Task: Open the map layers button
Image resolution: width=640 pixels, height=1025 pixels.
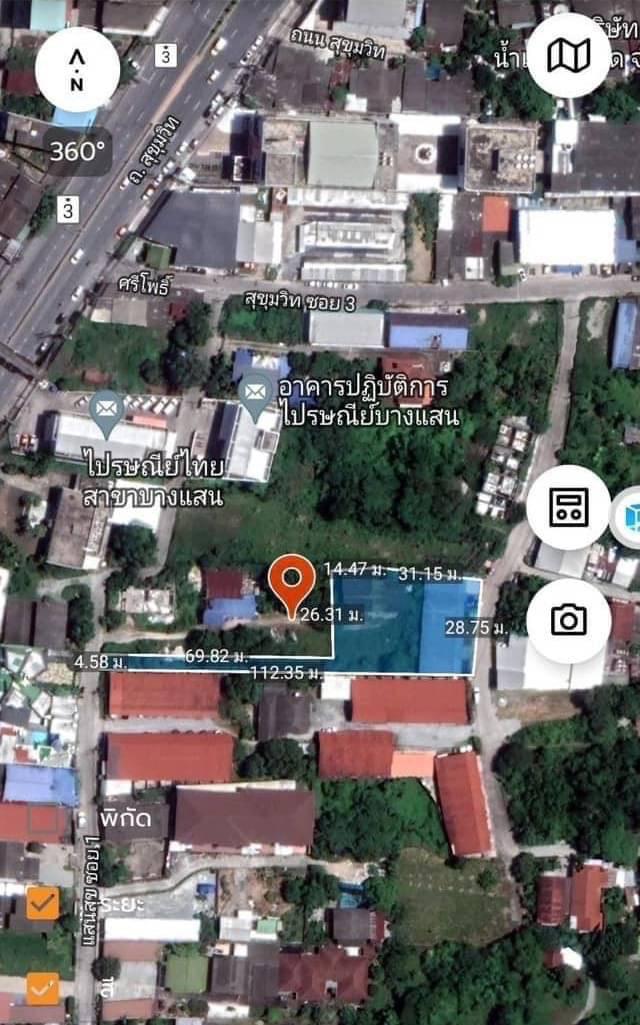Action: point(569,55)
